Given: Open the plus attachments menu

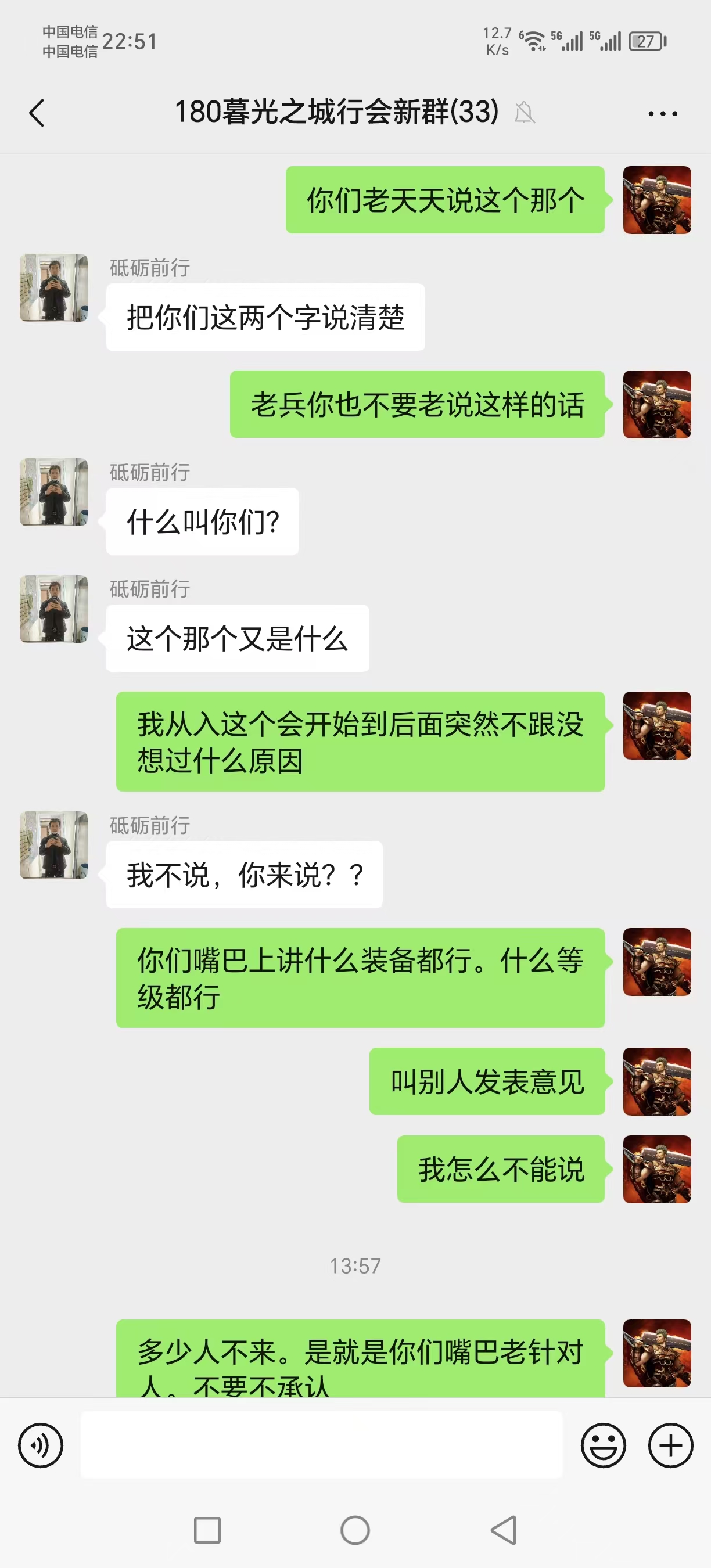Looking at the screenshot, I should coord(670,1445).
